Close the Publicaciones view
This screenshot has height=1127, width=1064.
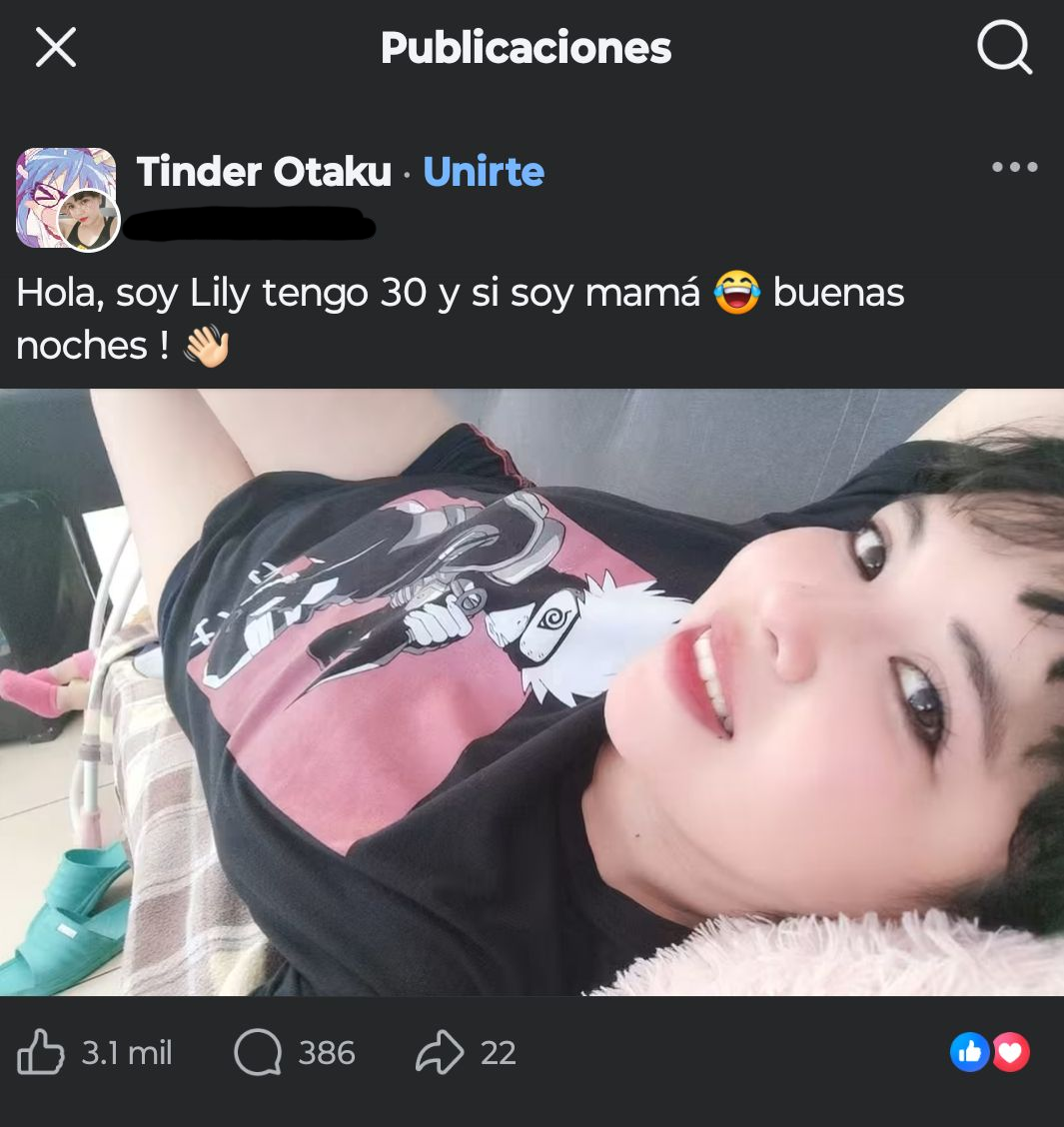56,48
